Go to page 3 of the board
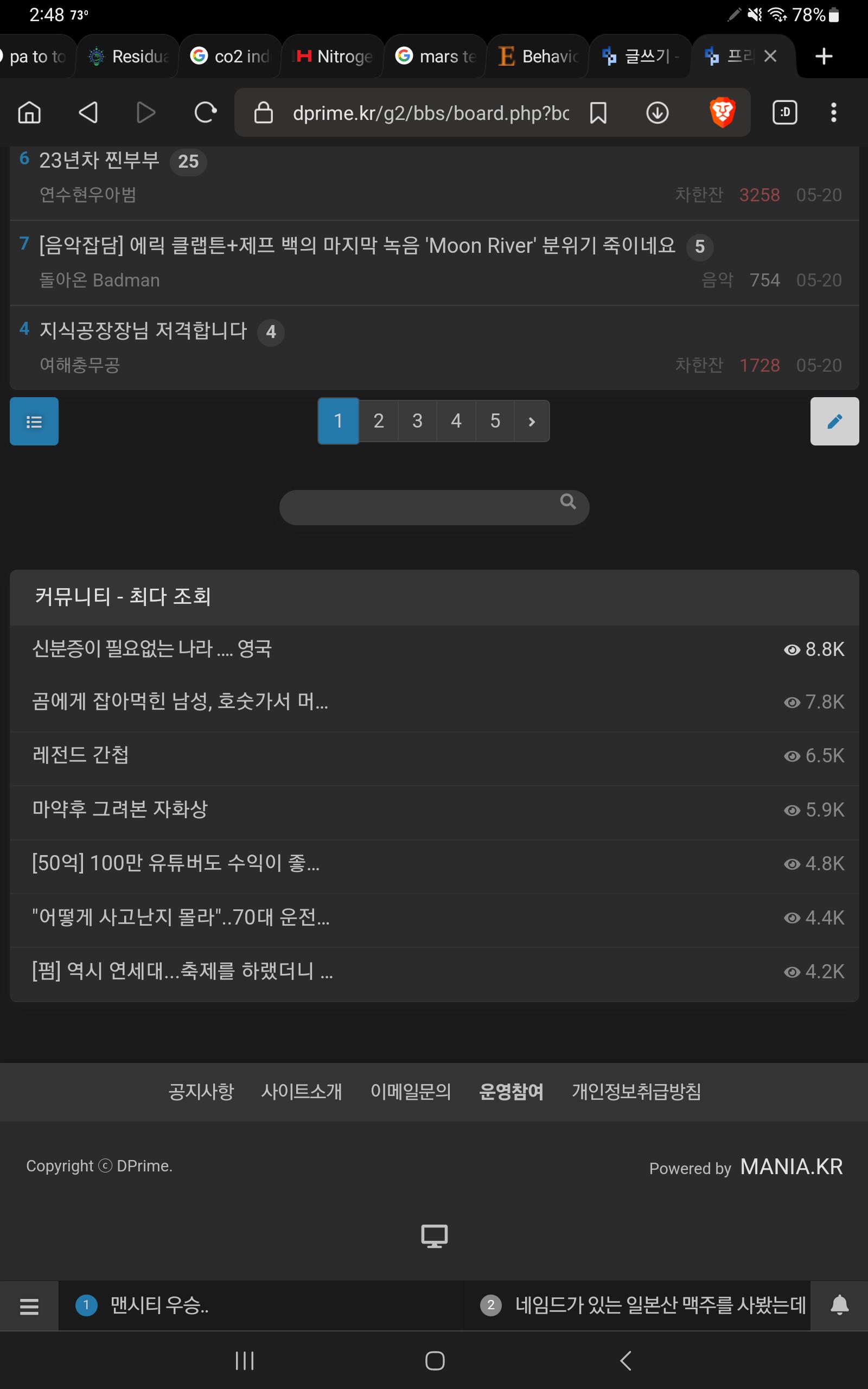The image size is (868, 1389). click(x=417, y=420)
